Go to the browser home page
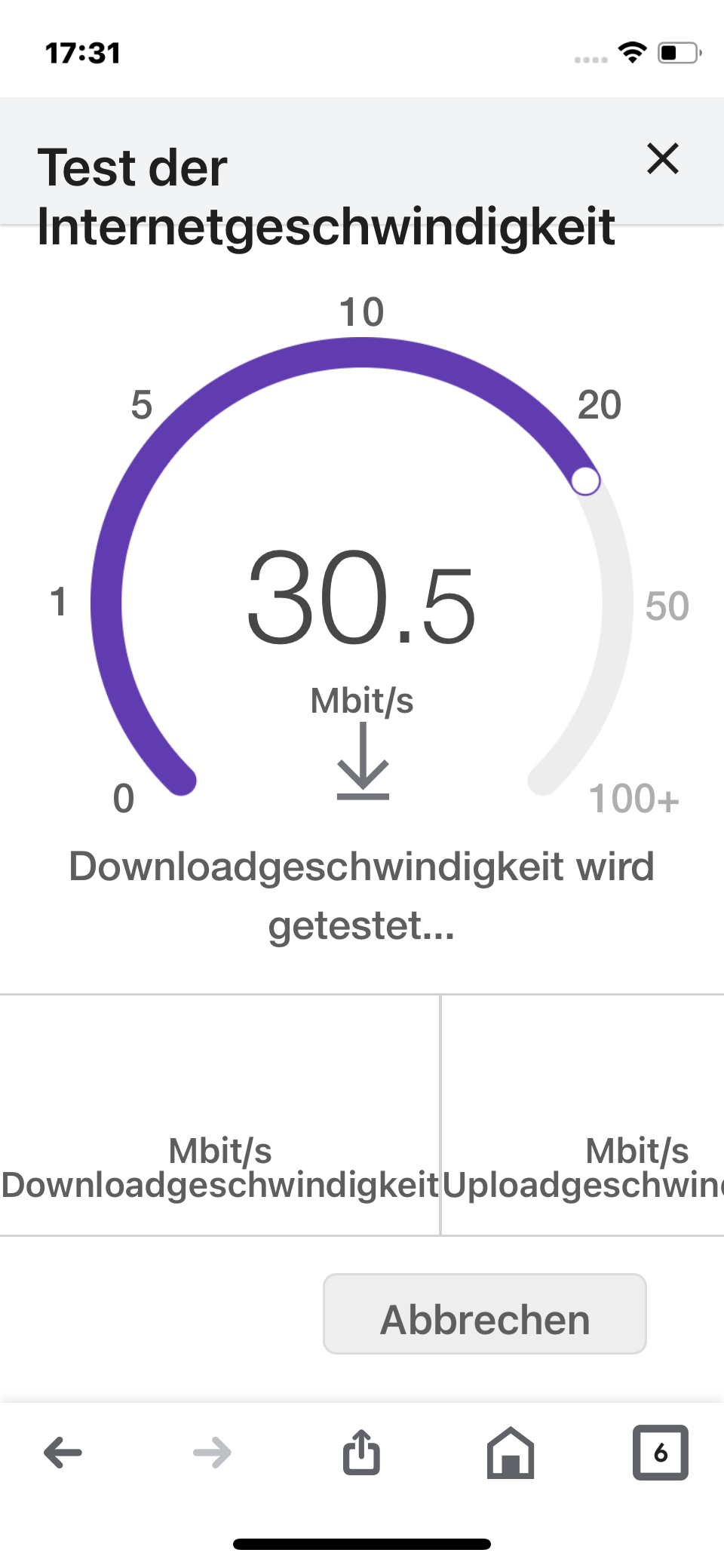The image size is (724, 1568). 511,1453
